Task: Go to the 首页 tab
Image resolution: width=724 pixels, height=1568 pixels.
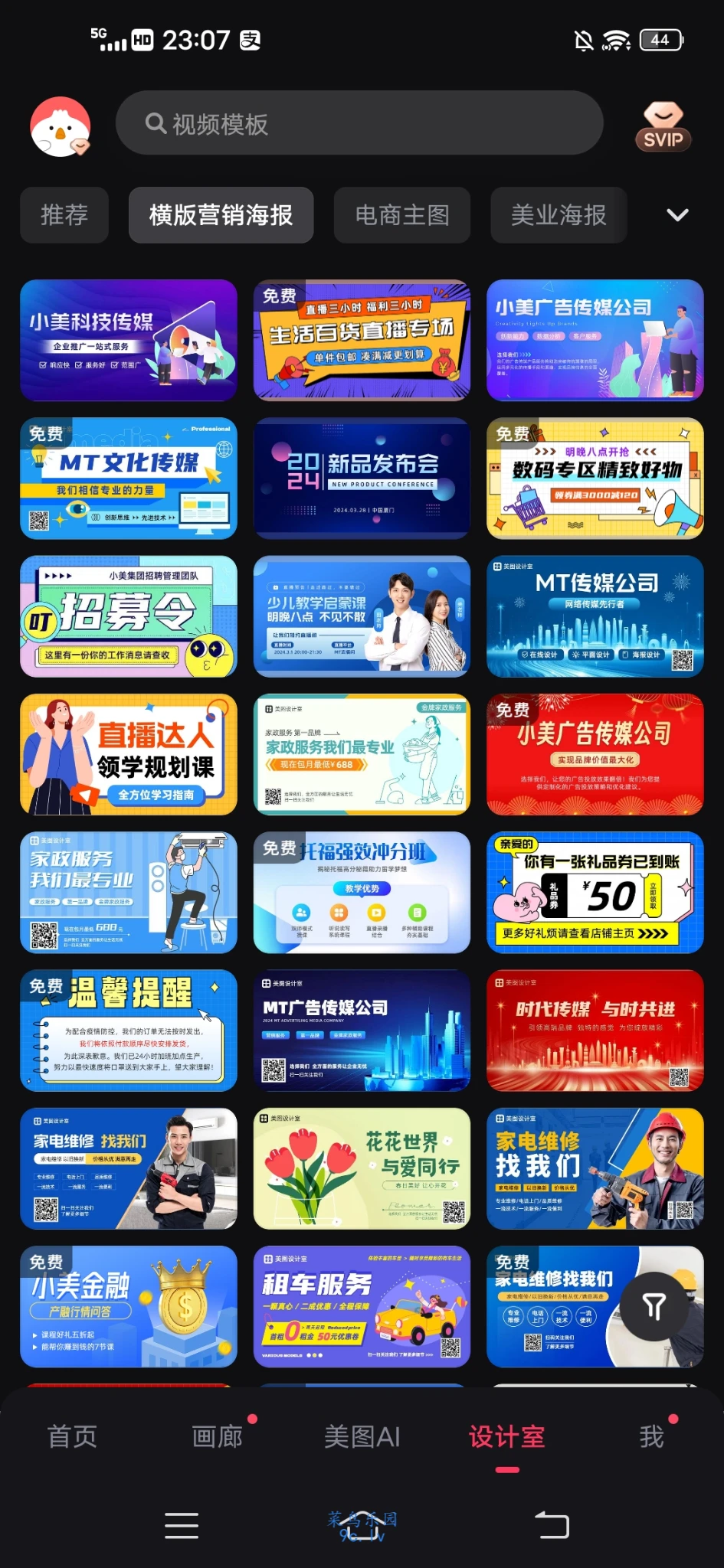Action: click(72, 1437)
